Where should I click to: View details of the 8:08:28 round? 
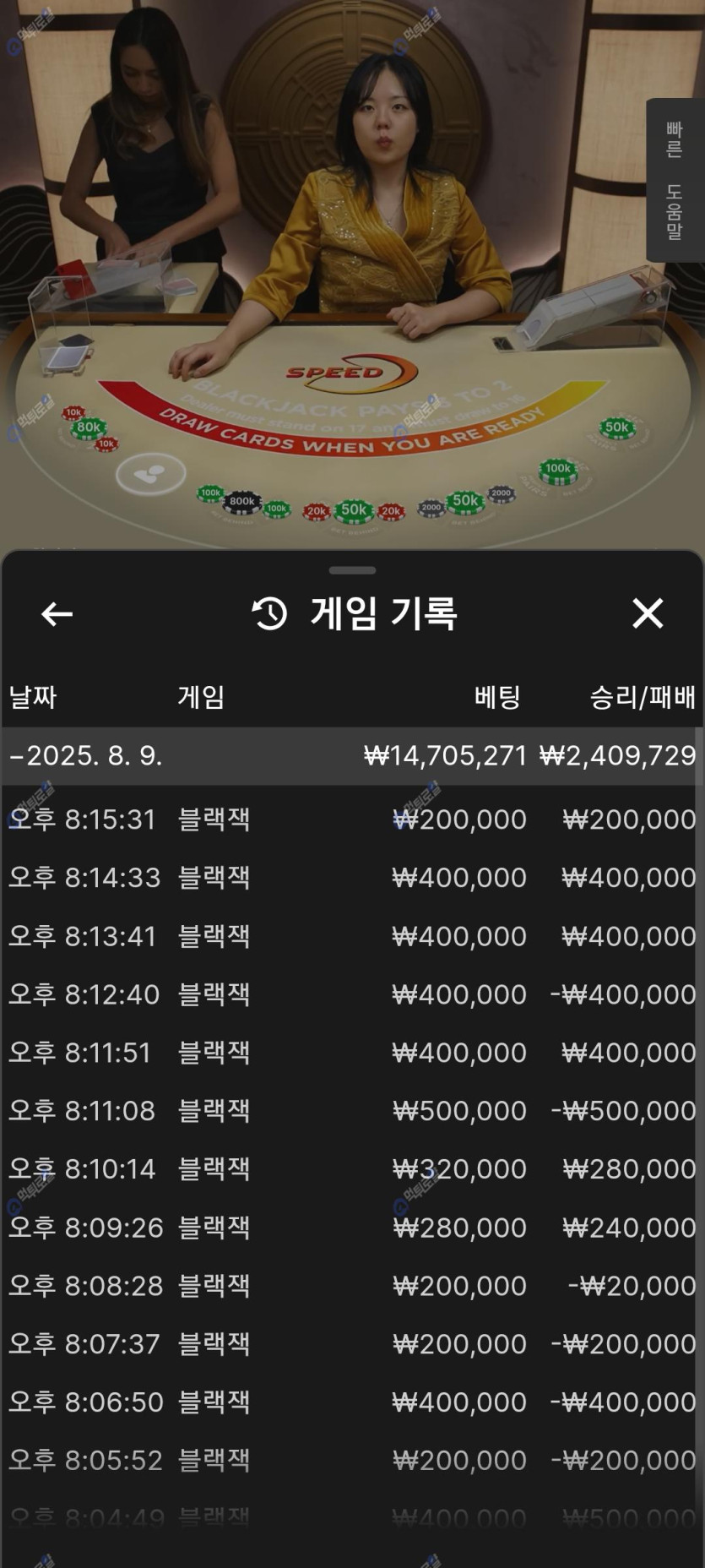click(x=352, y=1286)
